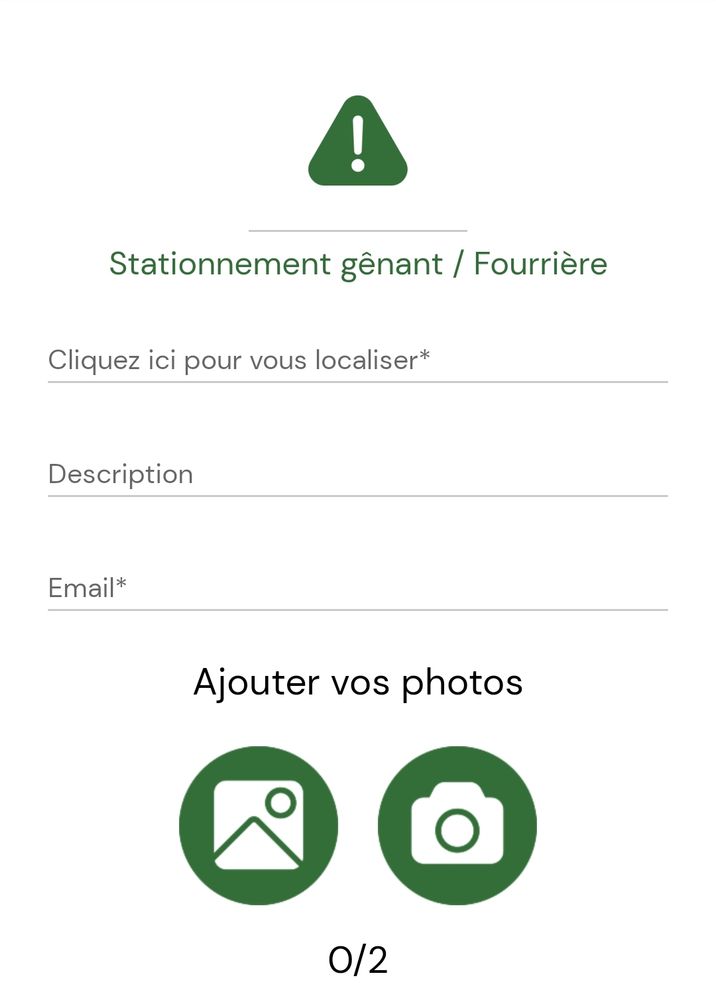Tap the 'Cliquez ici pour vous localiser' field

(x=357, y=360)
